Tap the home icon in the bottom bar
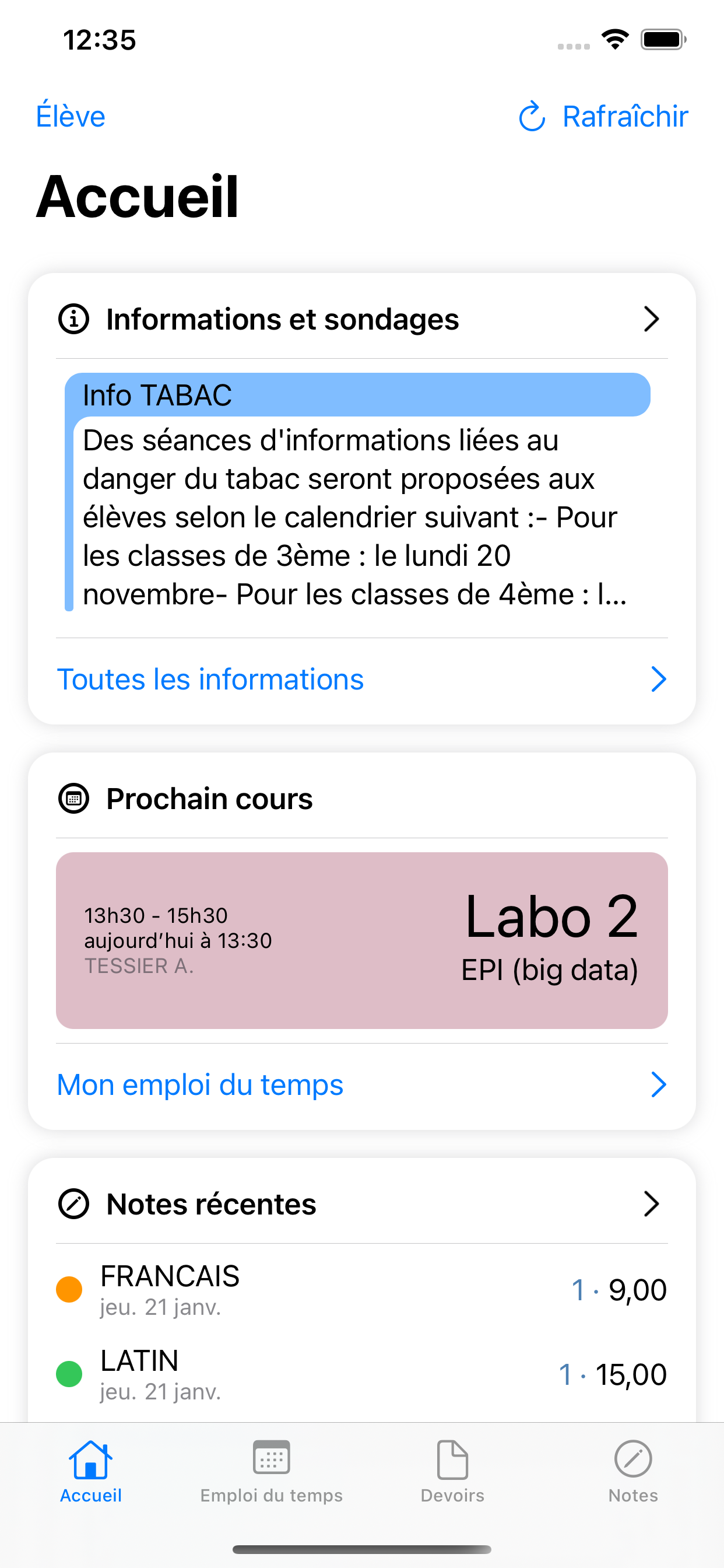The height and width of the screenshot is (1568, 724). [90, 1459]
